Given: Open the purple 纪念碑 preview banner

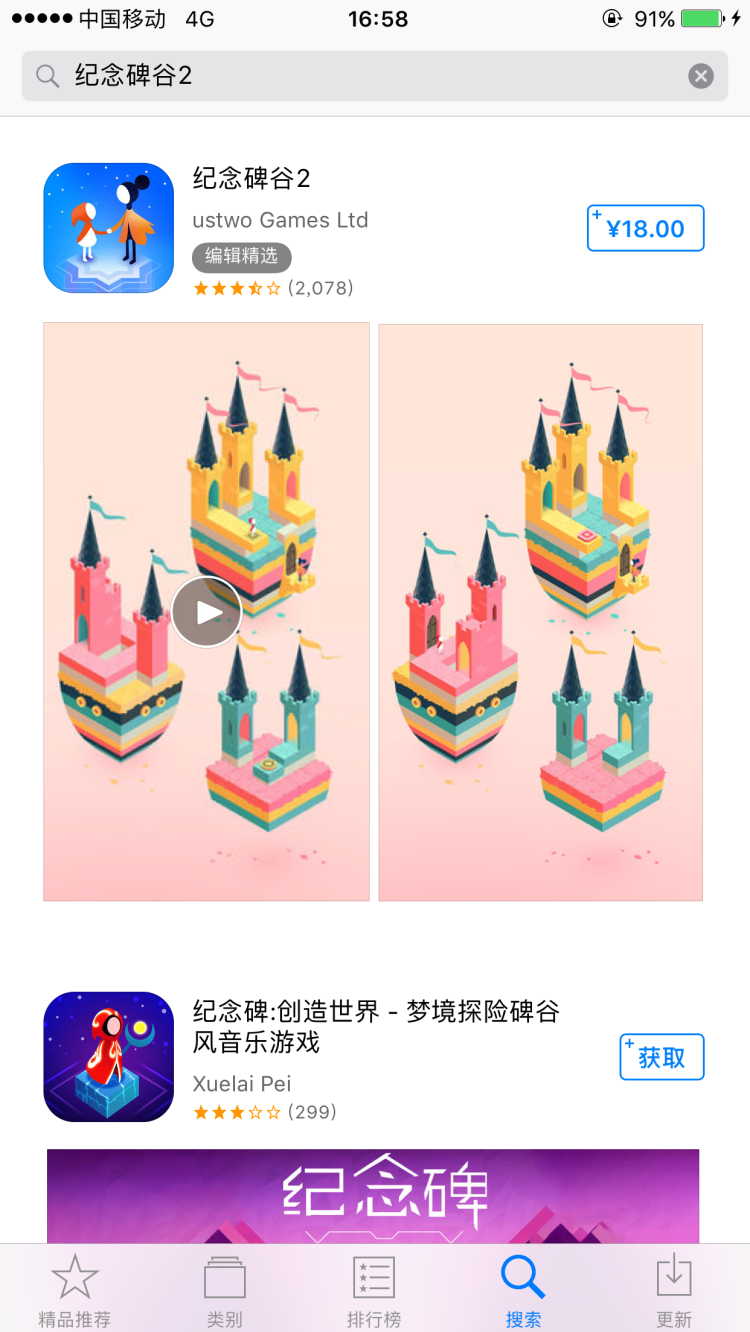Looking at the screenshot, I should click(373, 1195).
